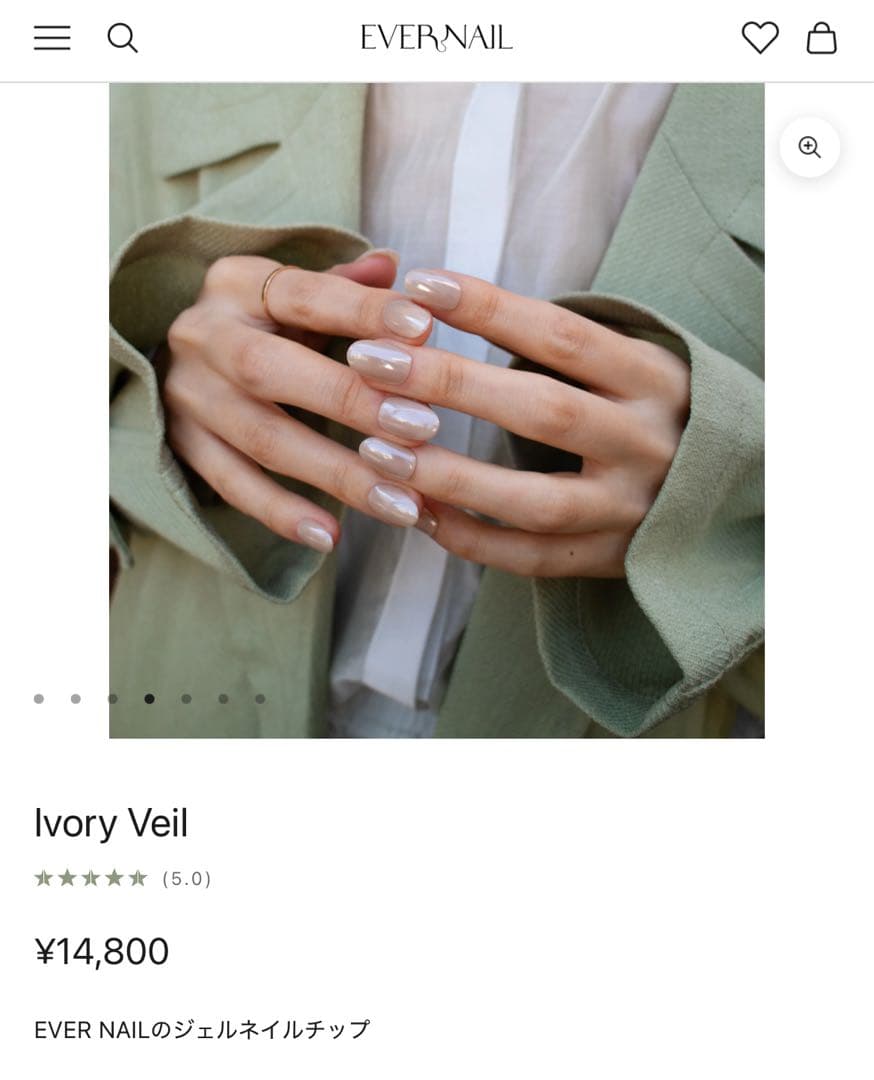Open the hamburger navigation menu
The image size is (874, 1080).
(51, 38)
